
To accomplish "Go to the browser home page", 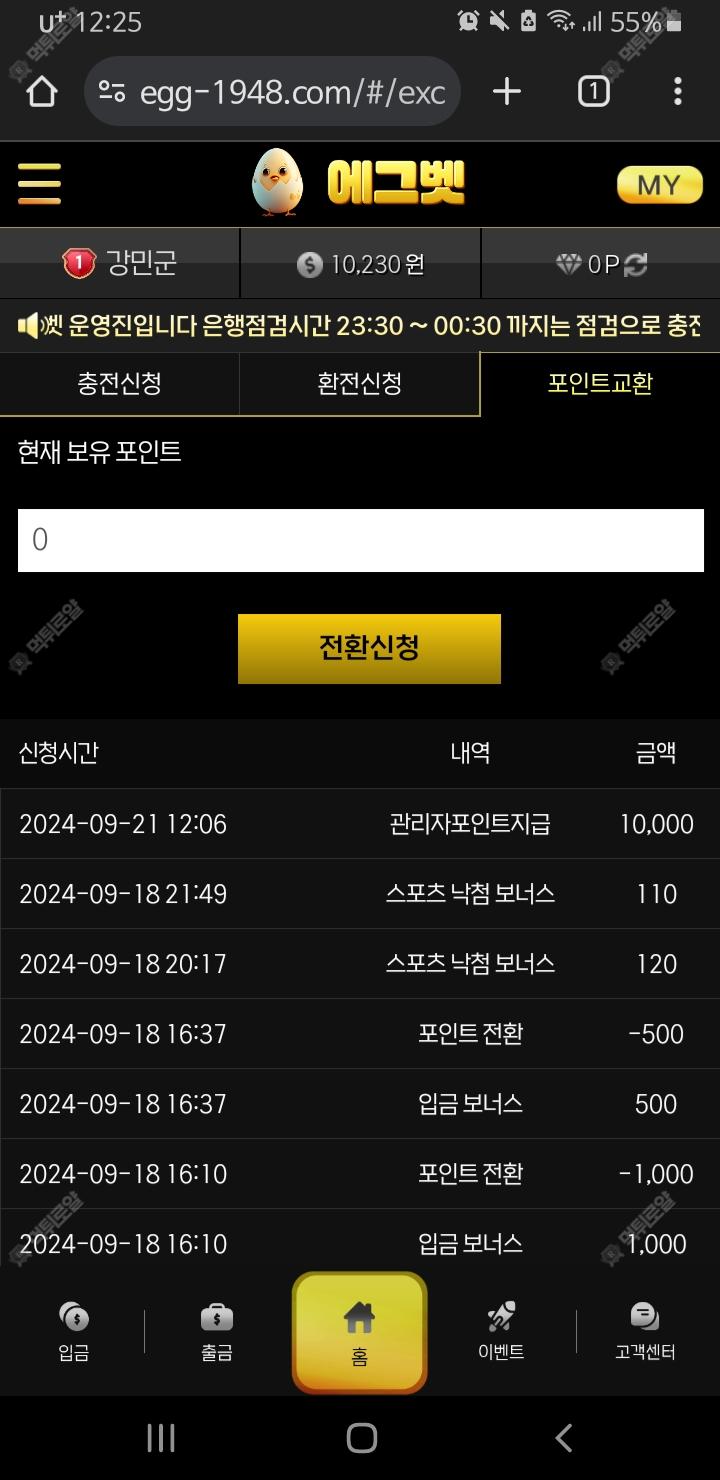I will pyautogui.click(x=42, y=92).
